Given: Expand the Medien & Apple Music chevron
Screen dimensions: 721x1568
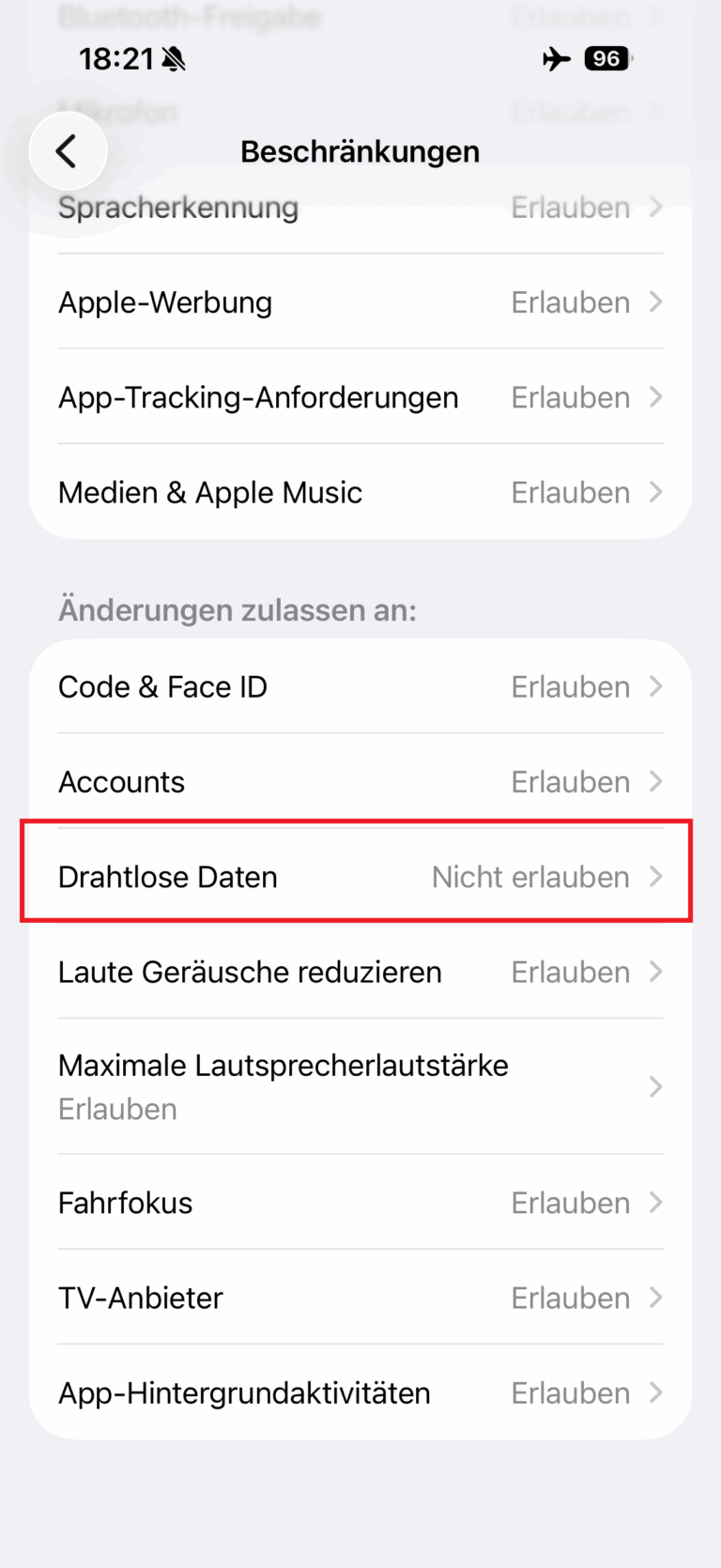Looking at the screenshot, I should pos(655,492).
